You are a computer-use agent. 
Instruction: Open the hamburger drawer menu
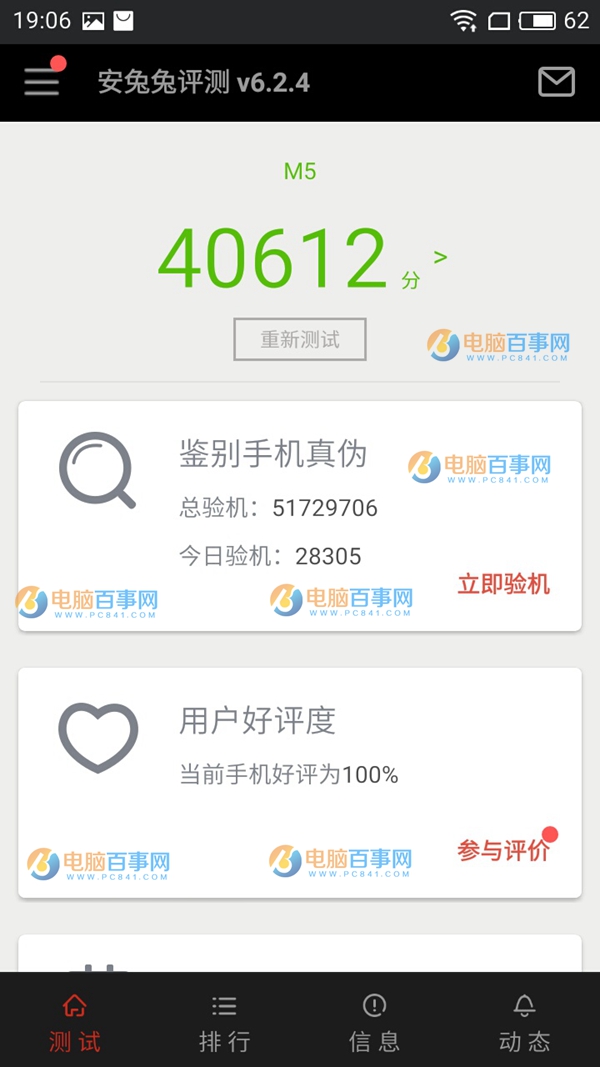point(42,82)
